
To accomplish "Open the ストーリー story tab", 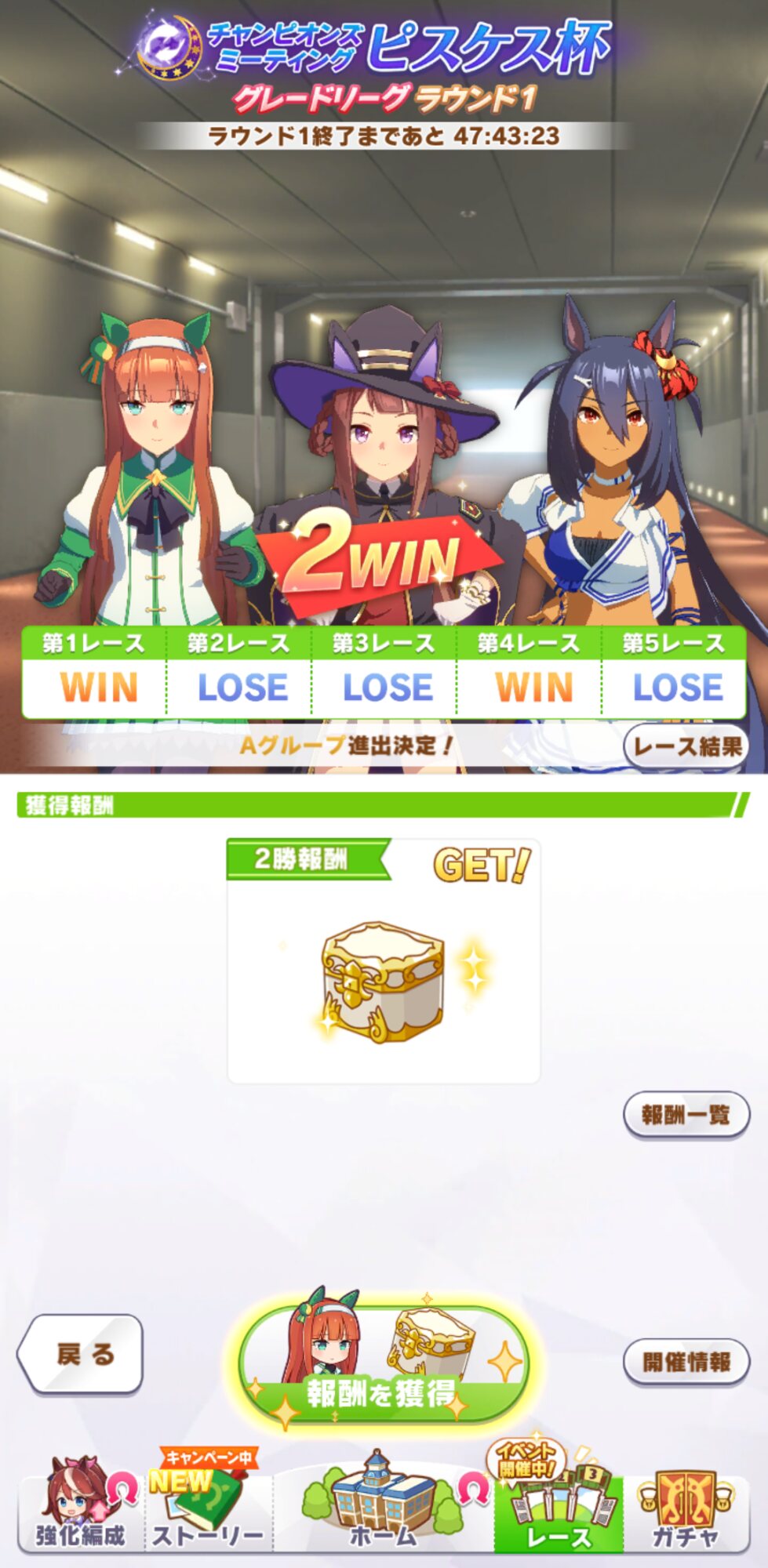I will pos(209,1508).
